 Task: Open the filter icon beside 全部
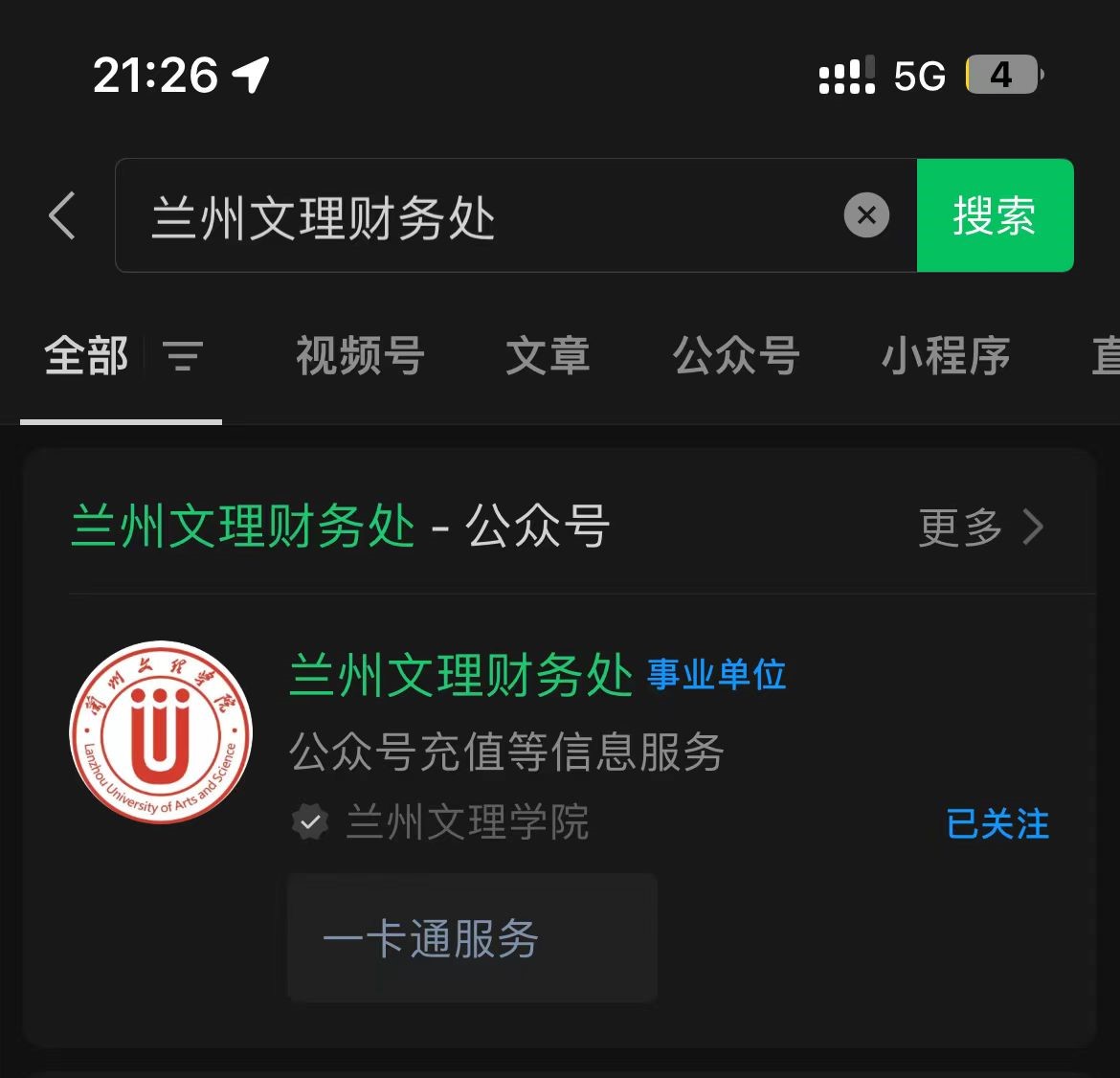point(183,357)
